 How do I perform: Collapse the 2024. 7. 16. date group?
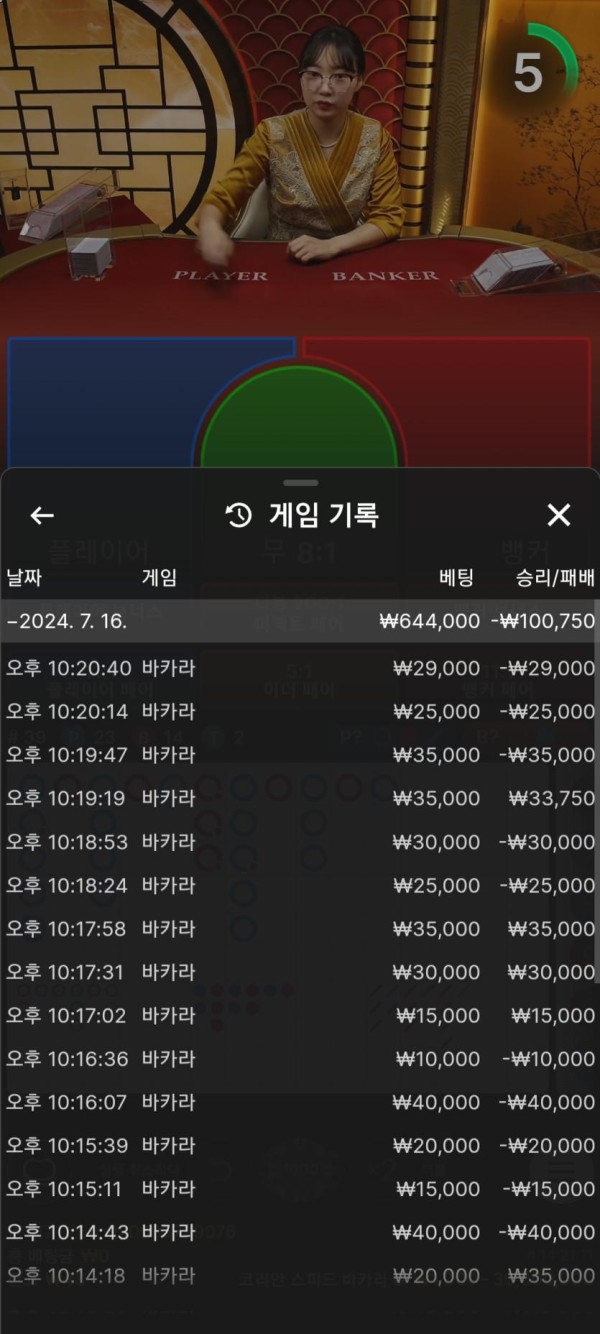300,621
